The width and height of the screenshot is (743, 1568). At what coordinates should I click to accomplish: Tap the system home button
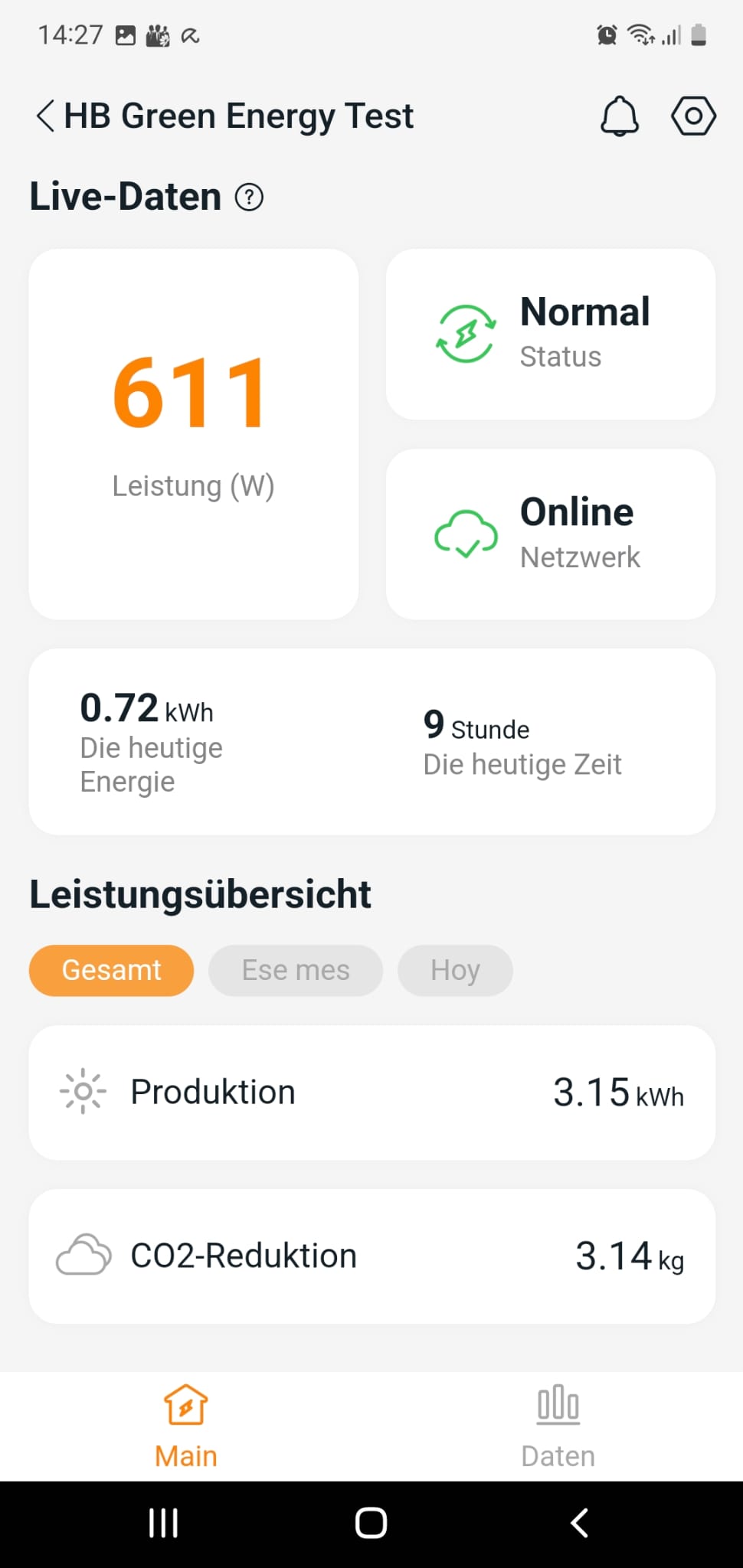pyautogui.click(x=371, y=1523)
